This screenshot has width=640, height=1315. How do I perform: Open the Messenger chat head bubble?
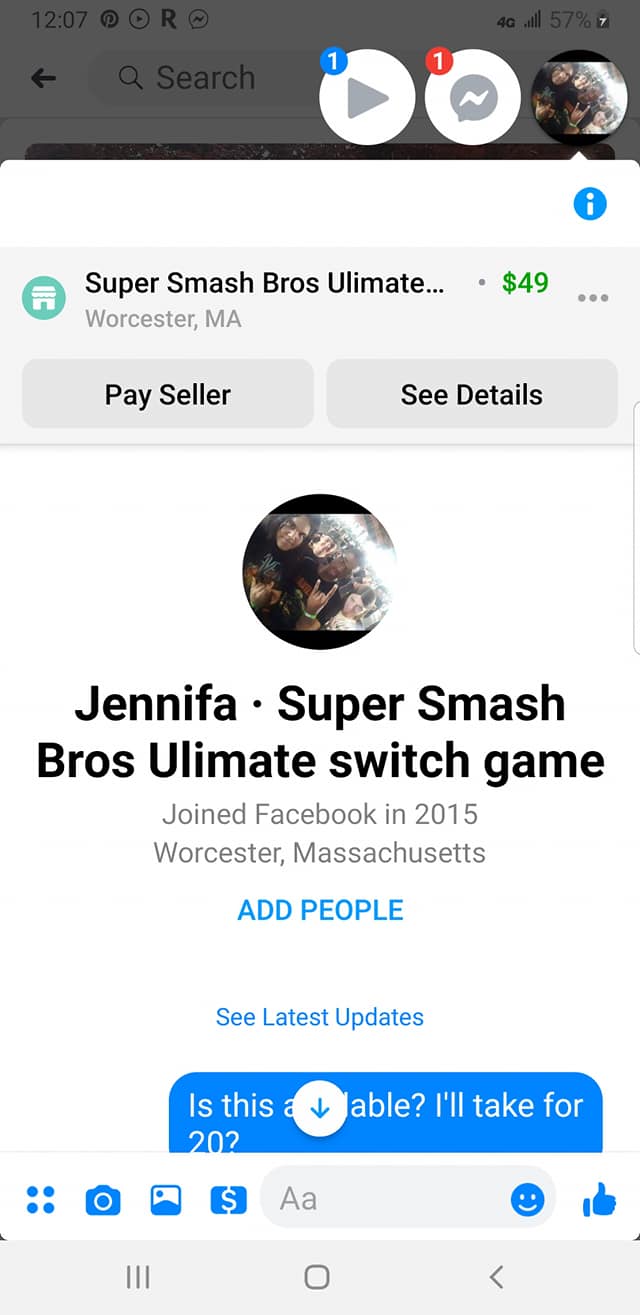(x=473, y=97)
